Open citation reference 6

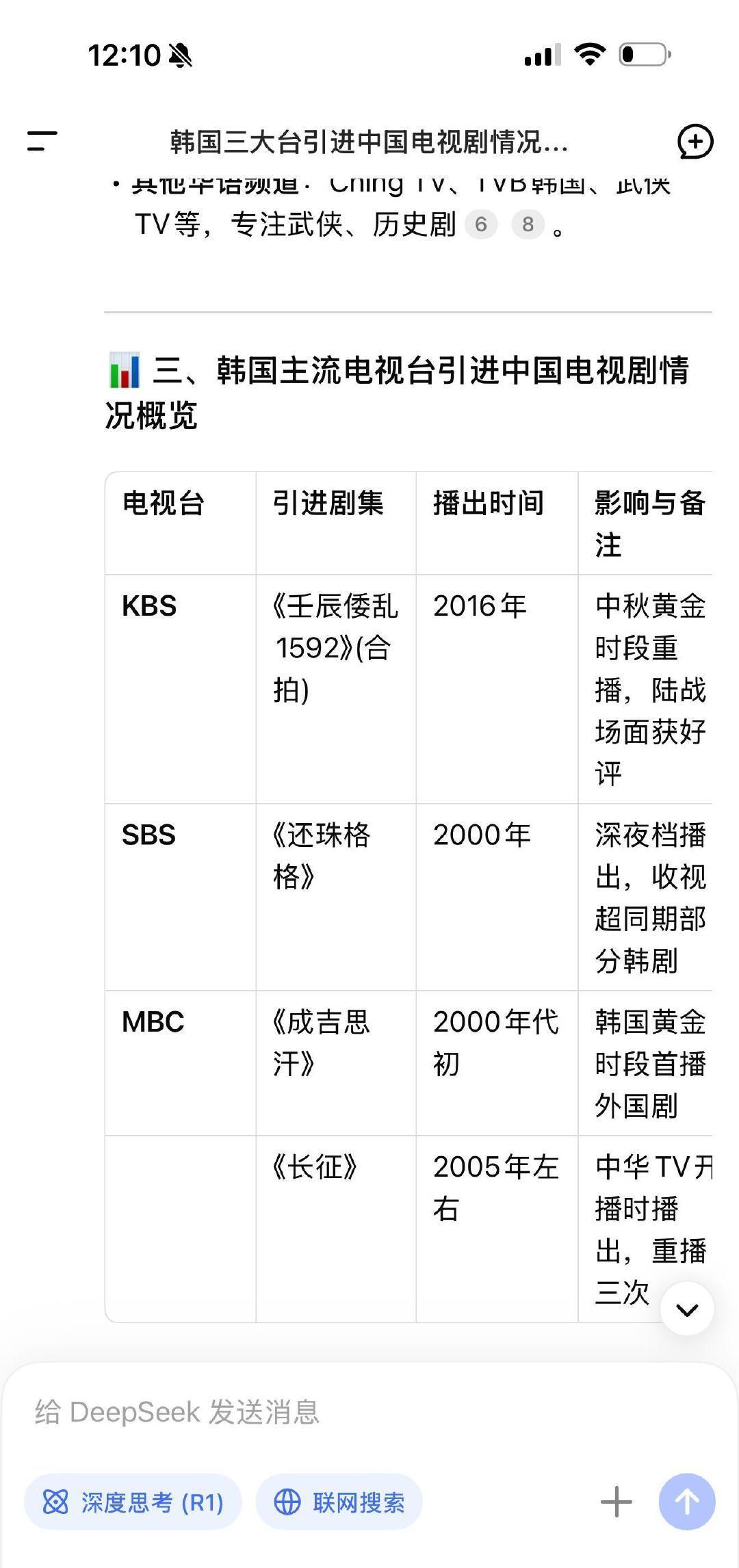click(481, 224)
